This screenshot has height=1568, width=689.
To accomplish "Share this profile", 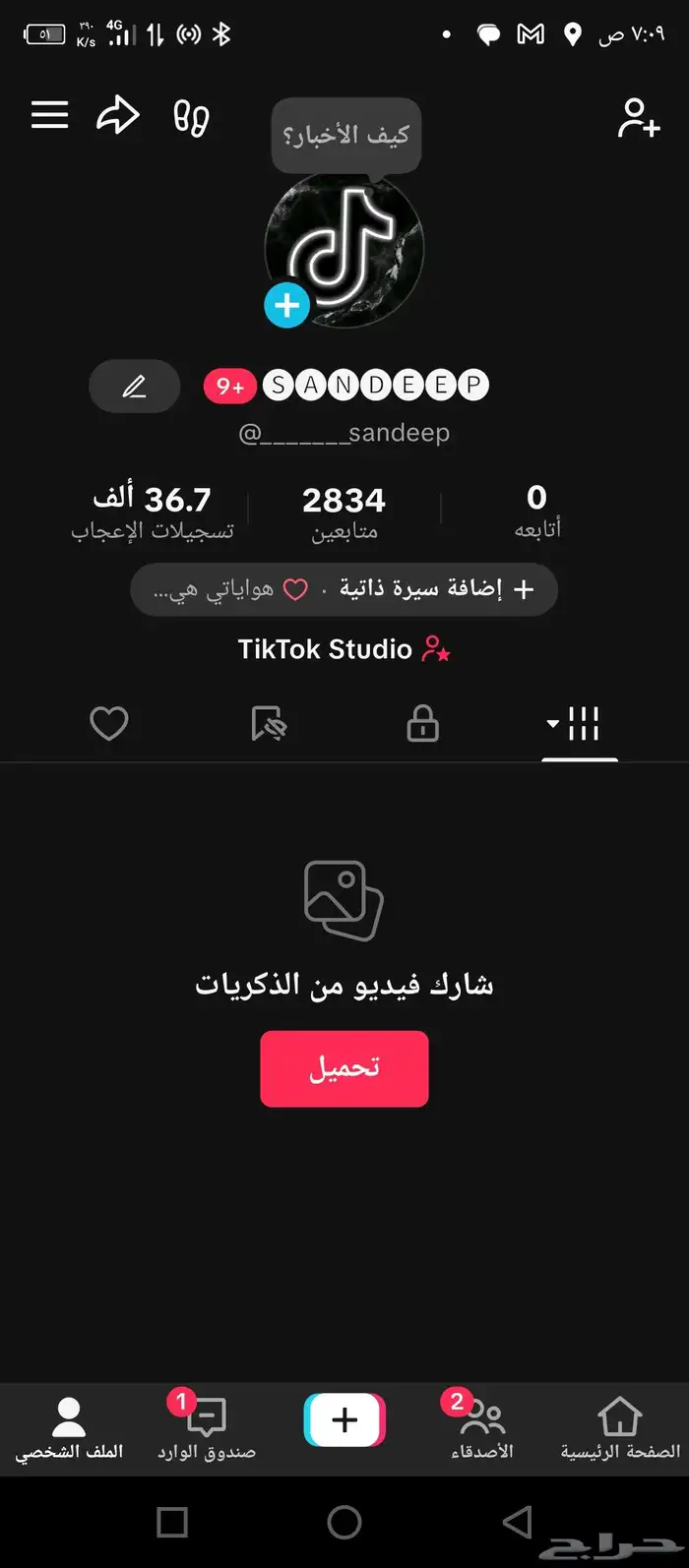I will click(118, 116).
